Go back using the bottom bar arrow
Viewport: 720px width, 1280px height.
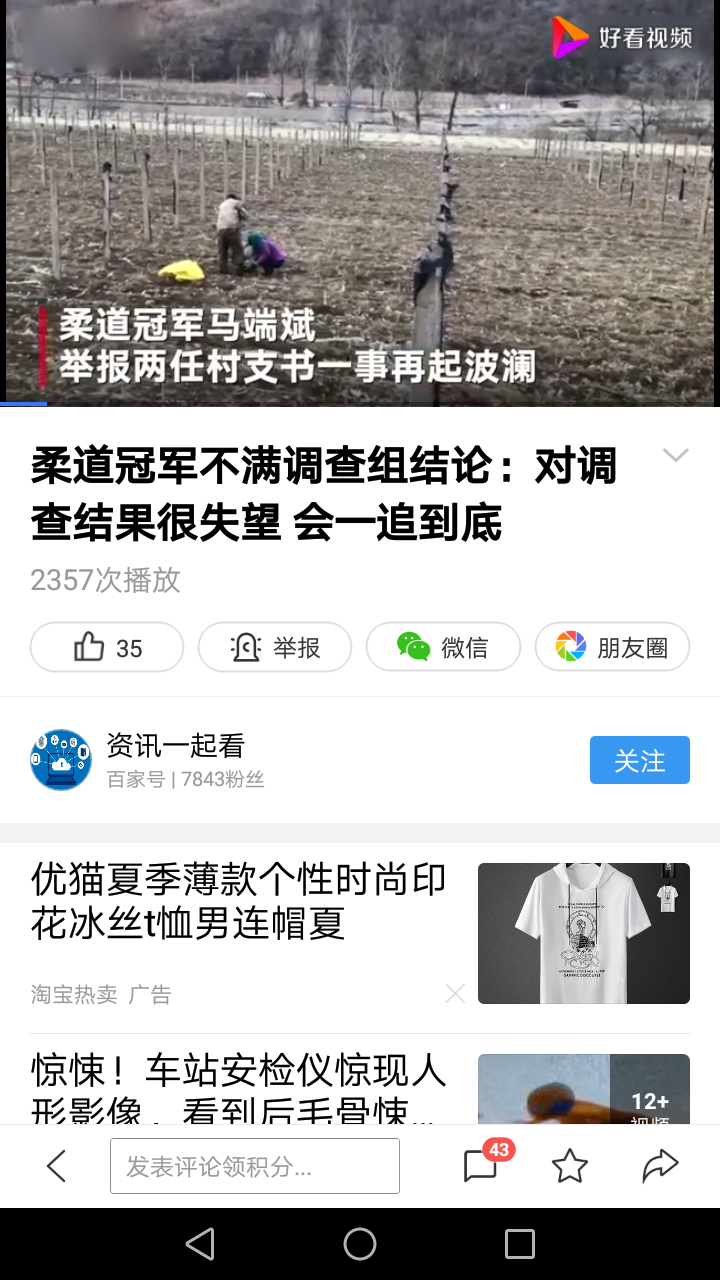[57, 1165]
